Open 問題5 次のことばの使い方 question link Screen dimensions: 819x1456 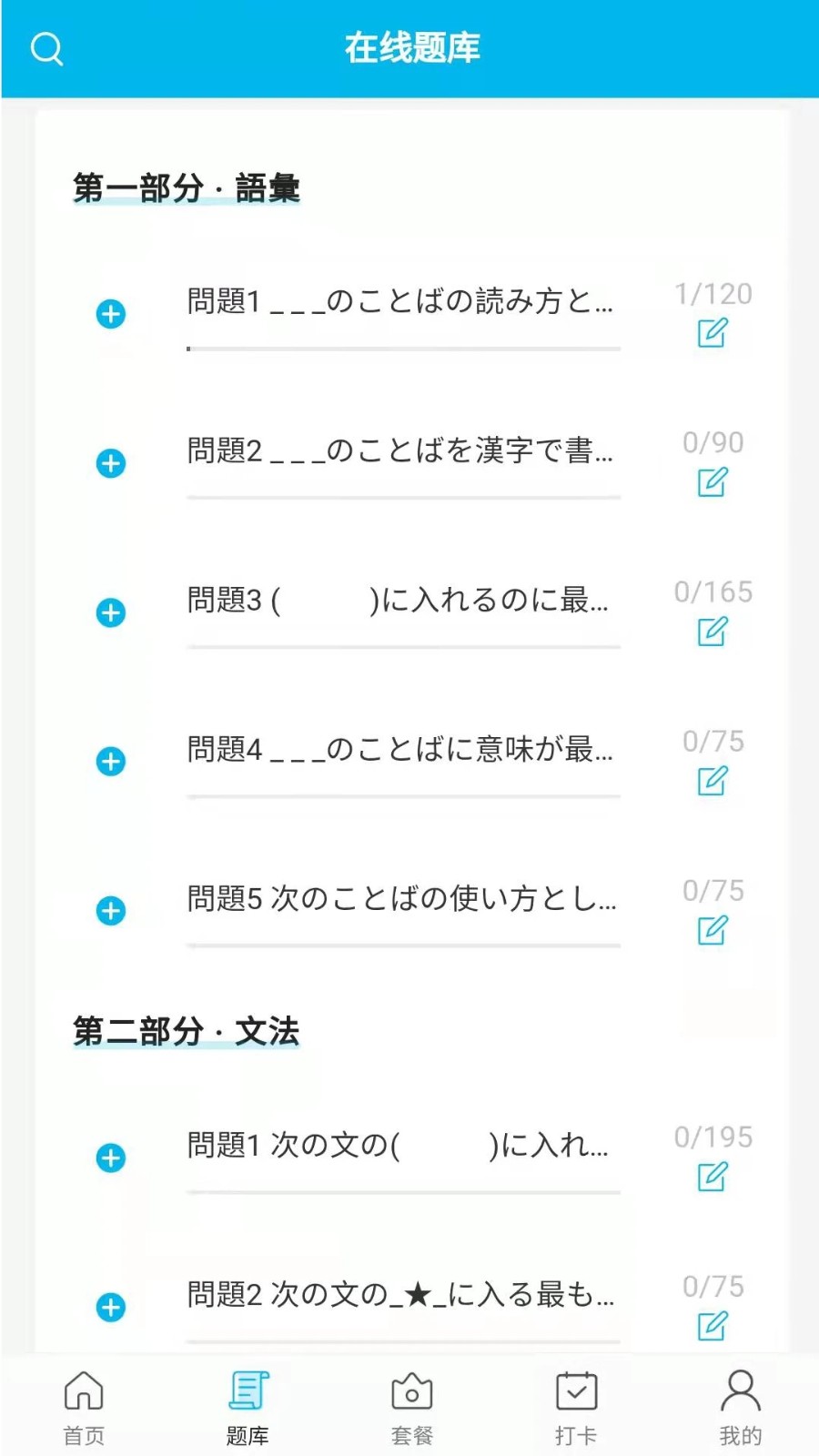400,901
